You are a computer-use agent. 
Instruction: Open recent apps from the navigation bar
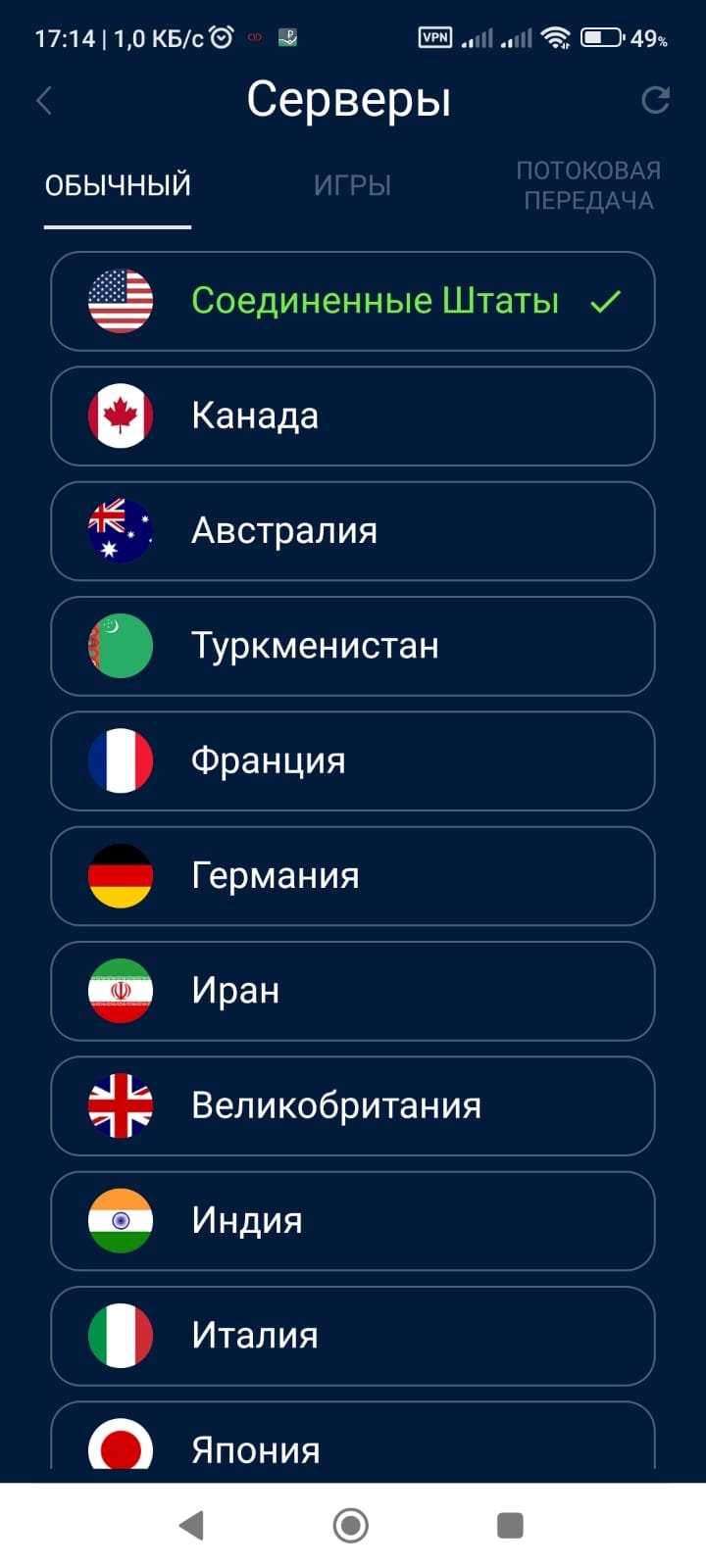pyautogui.click(x=510, y=1525)
